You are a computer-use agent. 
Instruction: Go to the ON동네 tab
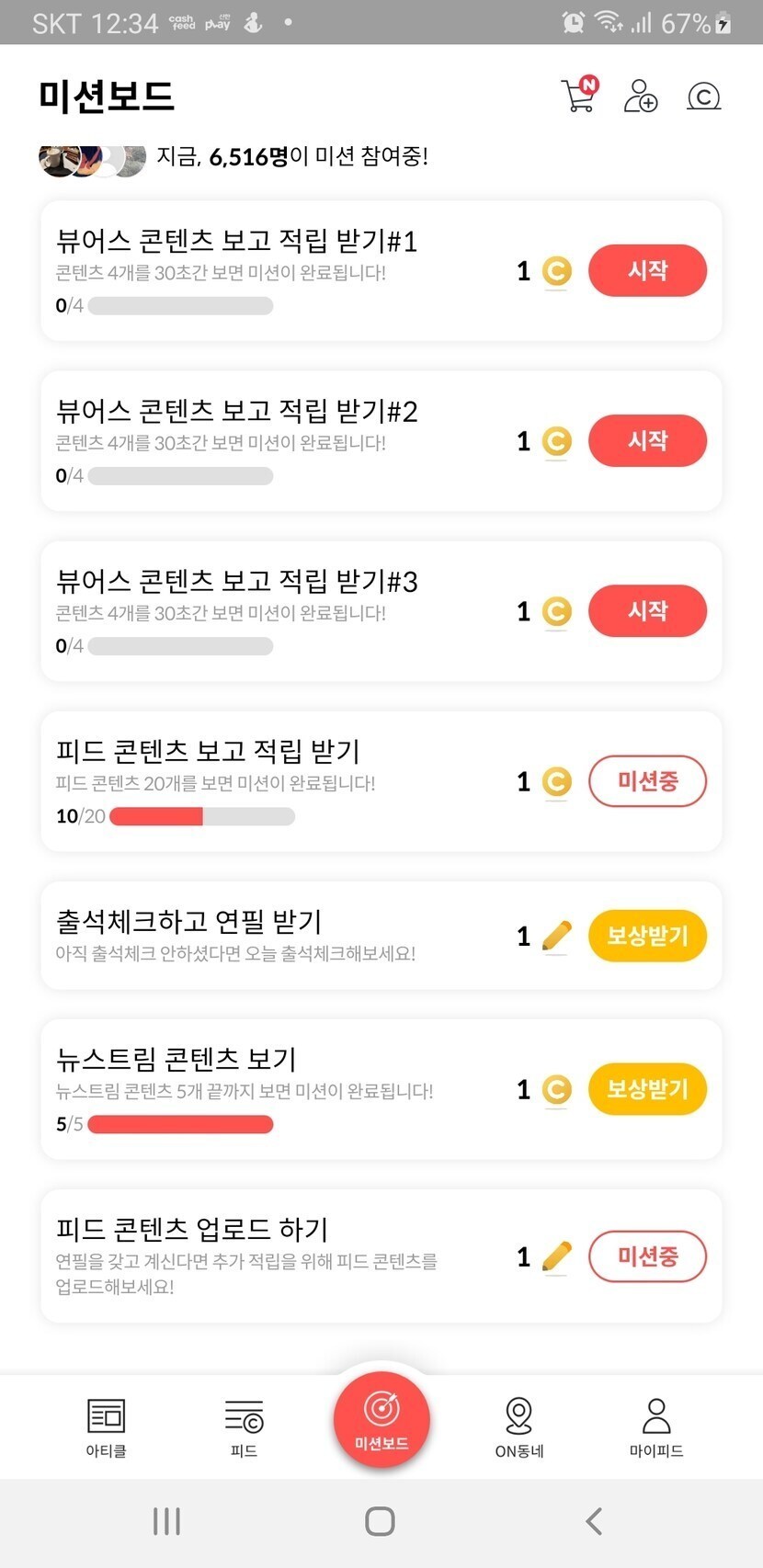[519, 1426]
